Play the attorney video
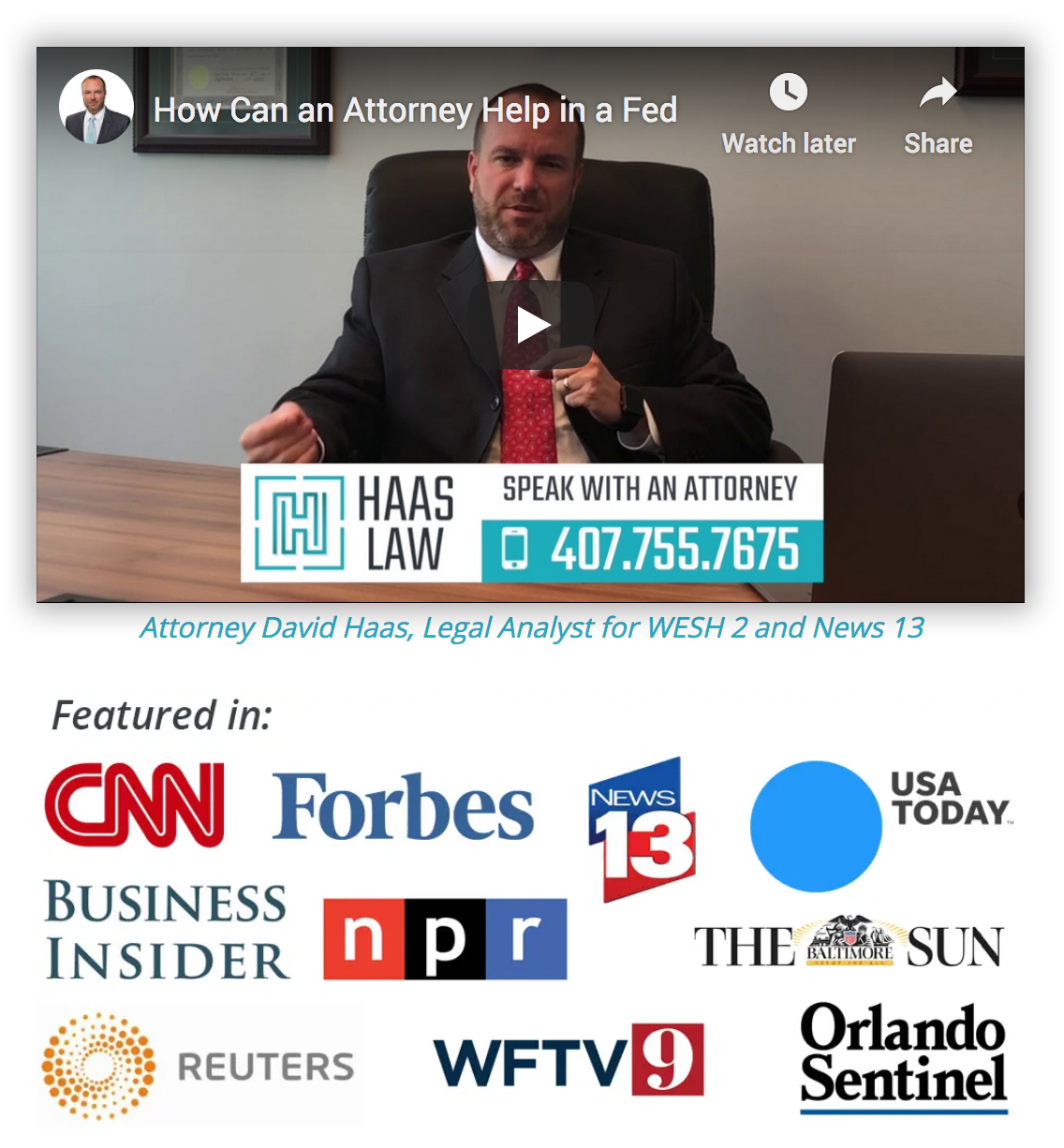The width and height of the screenshot is (1064, 1148). [x=531, y=326]
